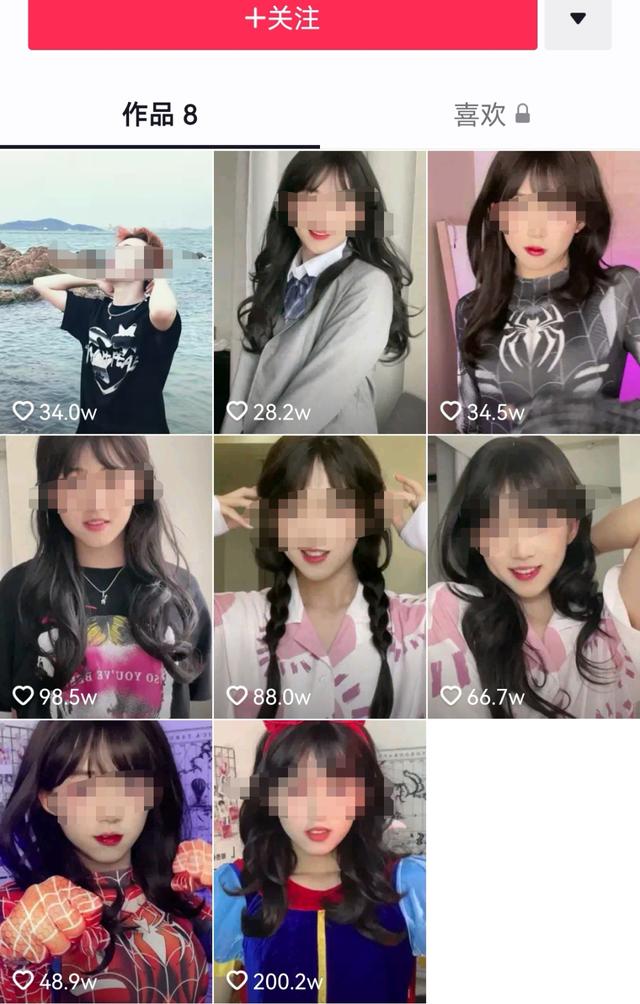This screenshot has width=640, height=1004.
Task: Open the video with 200.2w likes
Action: (x=320, y=861)
